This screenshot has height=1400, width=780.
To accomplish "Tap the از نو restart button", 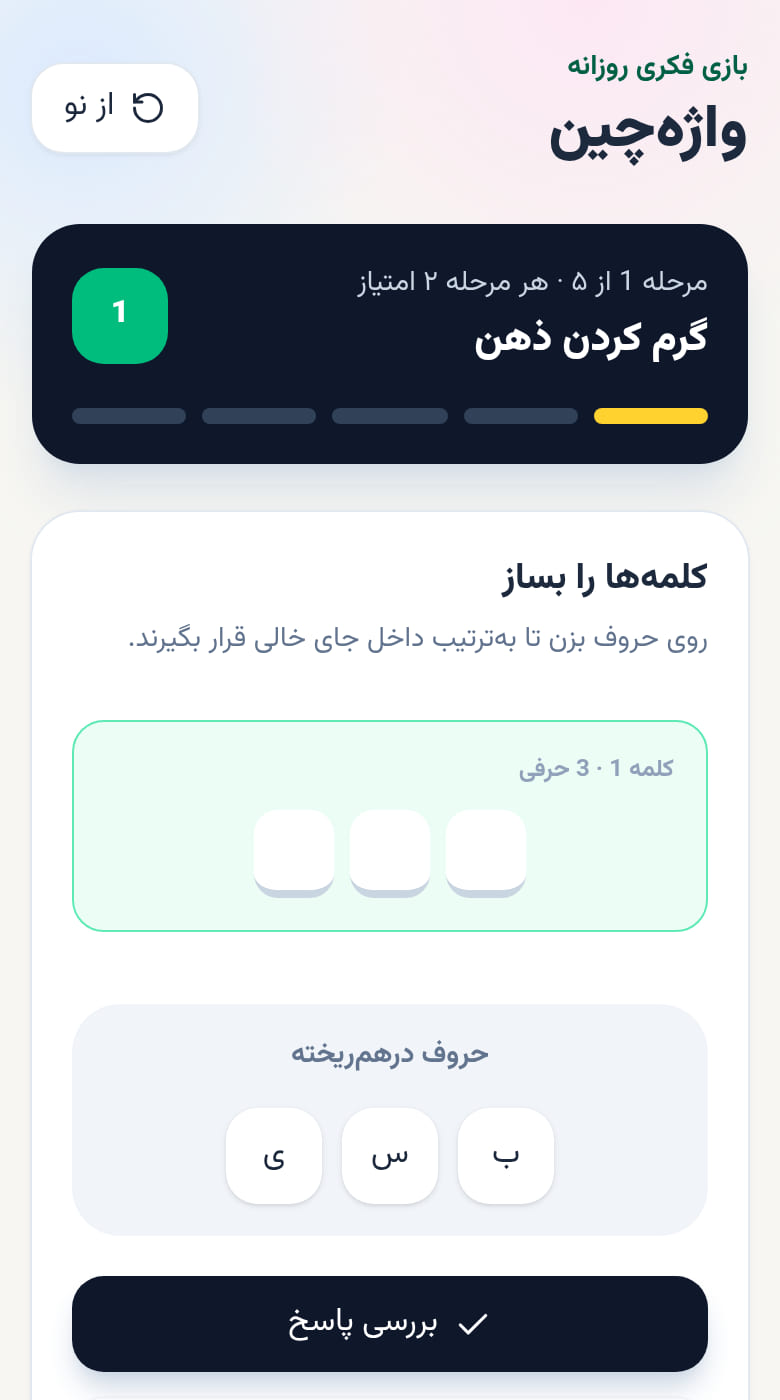I will coord(115,108).
